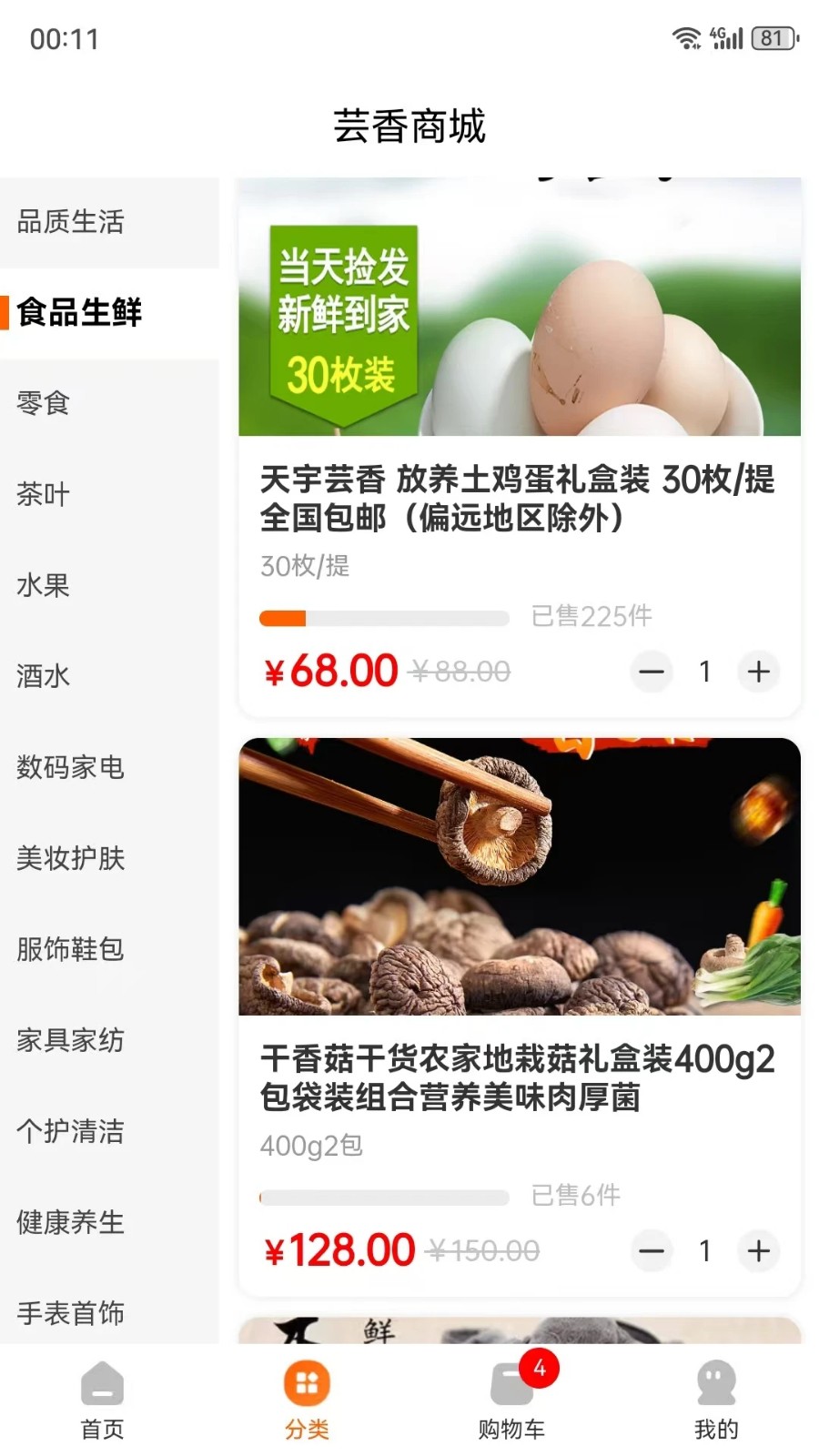Tap the 芸香商城 title
This screenshot has width=819, height=1456.
click(x=409, y=126)
